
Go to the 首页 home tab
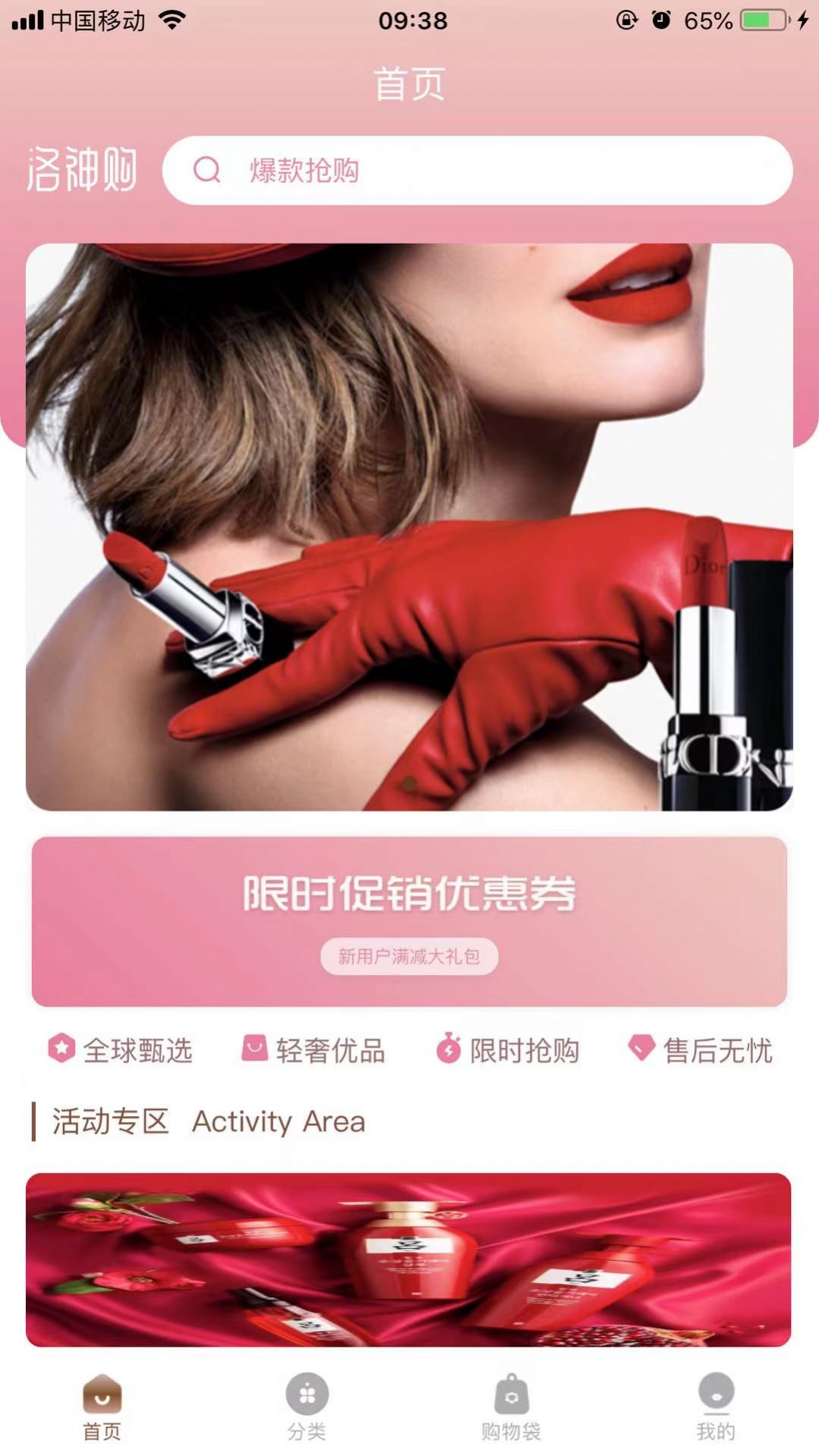point(102,1407)
